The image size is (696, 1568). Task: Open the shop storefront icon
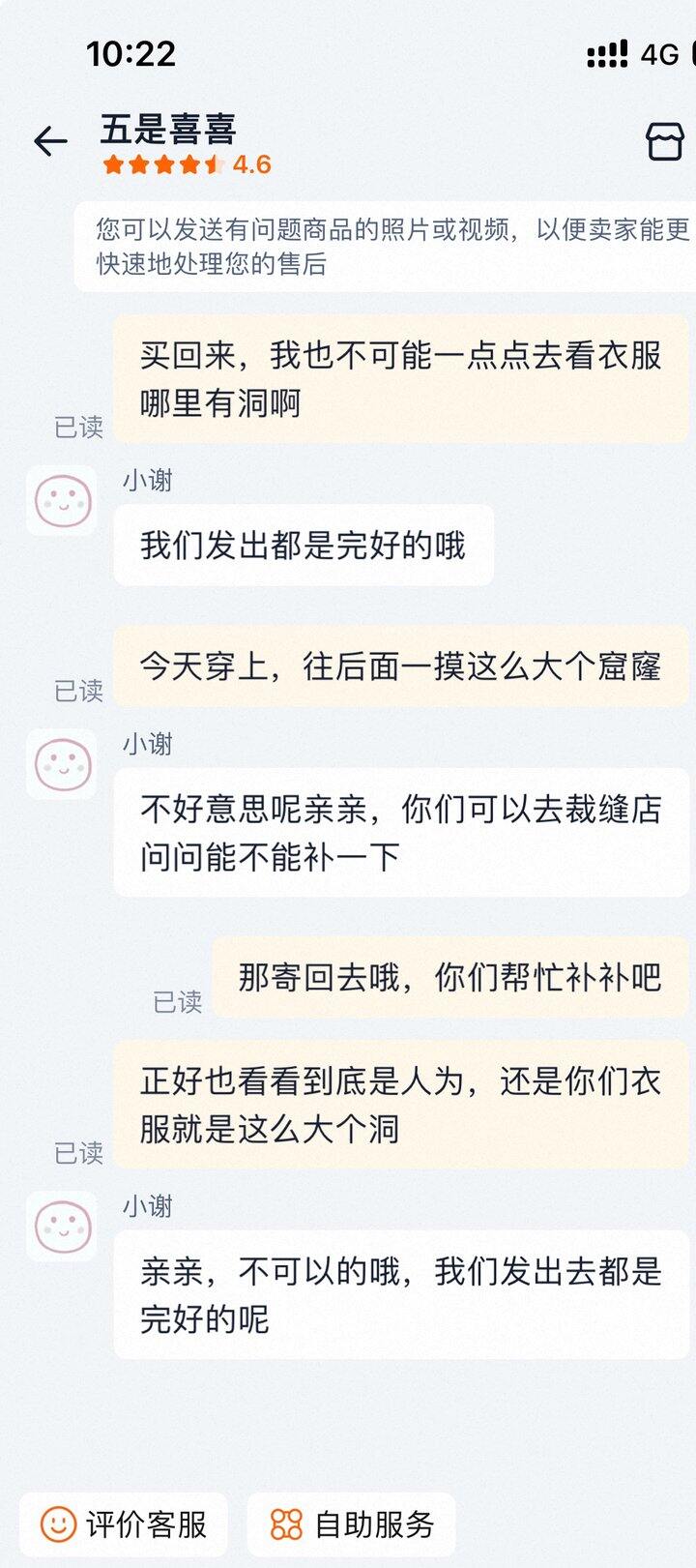(665, 141)
